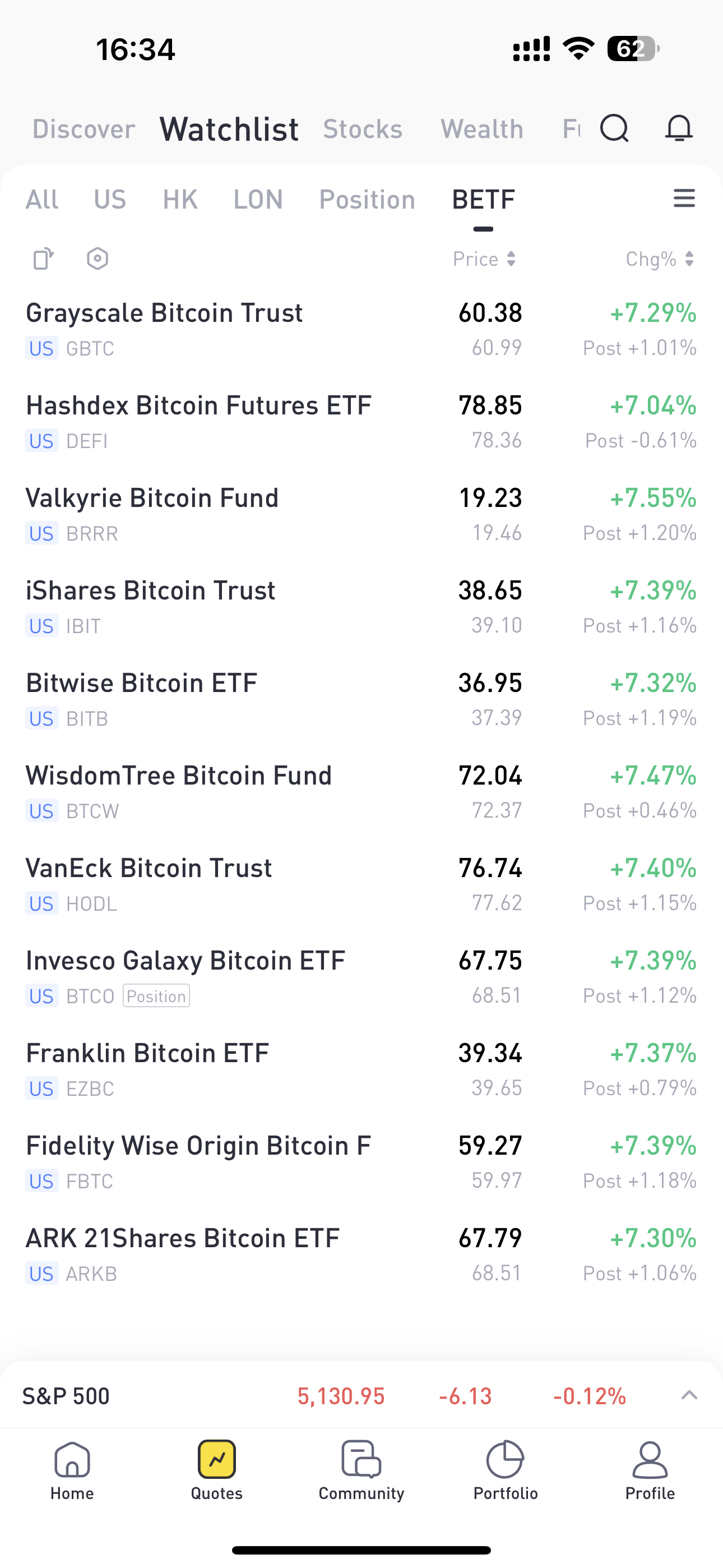
Task: Open the search magnifier icon
Action: click(x=614, y=128)
